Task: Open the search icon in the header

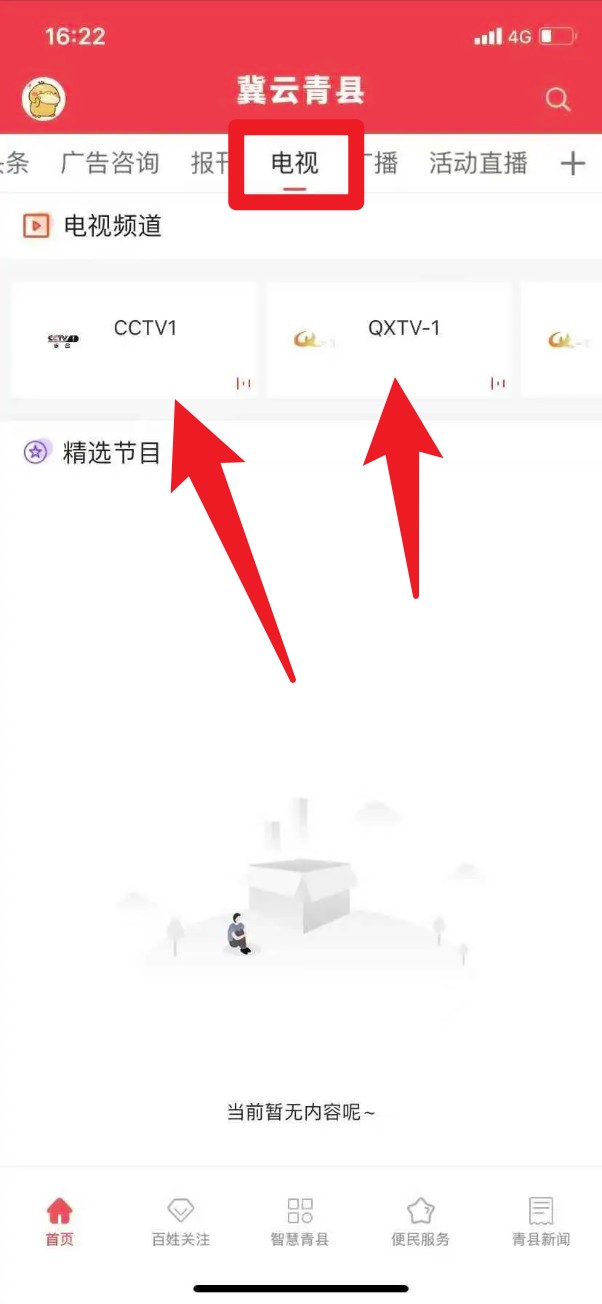Action: [557, 99]
